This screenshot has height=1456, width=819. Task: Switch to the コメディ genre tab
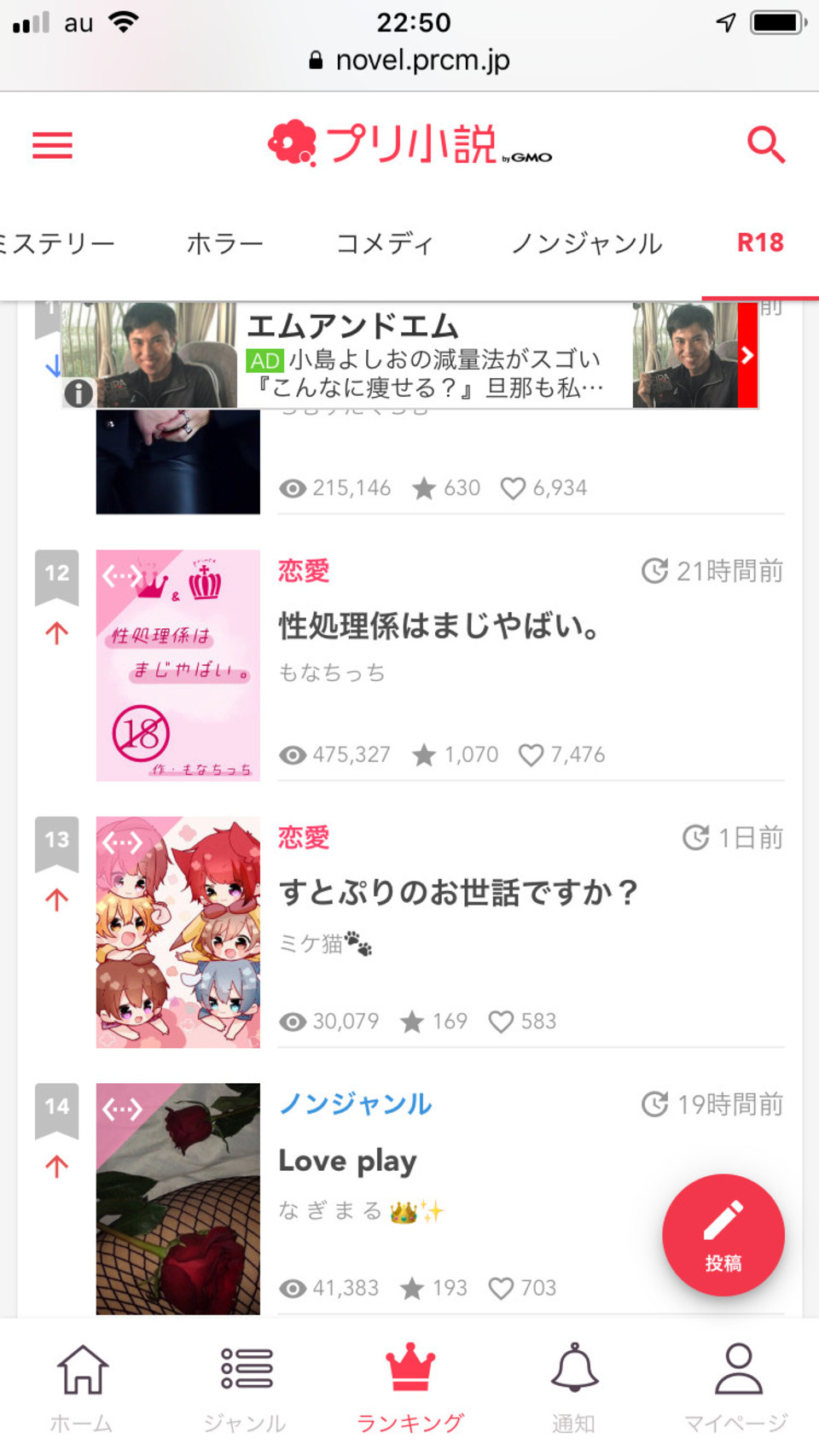[385, 243]
